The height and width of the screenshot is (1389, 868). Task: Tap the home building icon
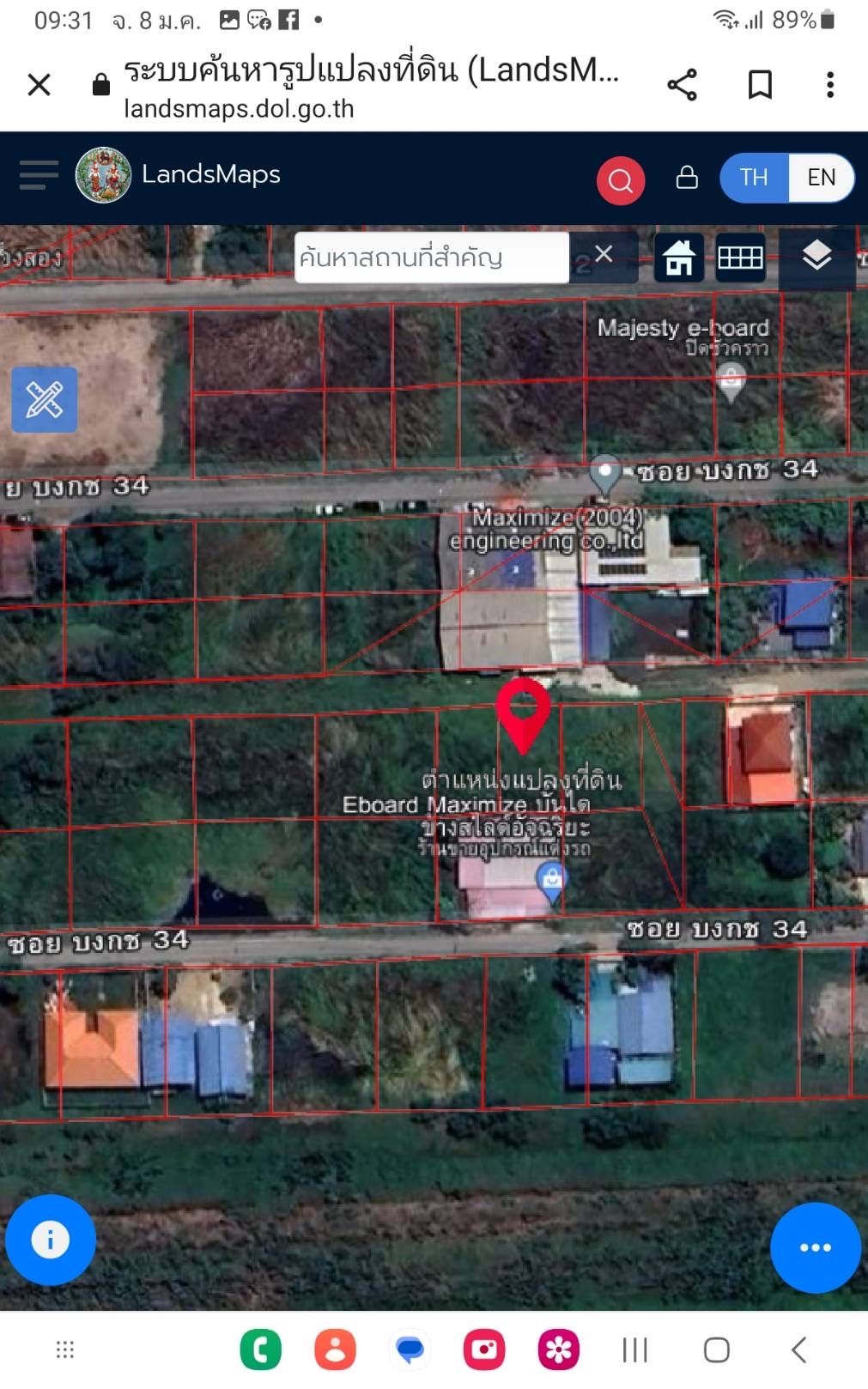coord(679,258)
